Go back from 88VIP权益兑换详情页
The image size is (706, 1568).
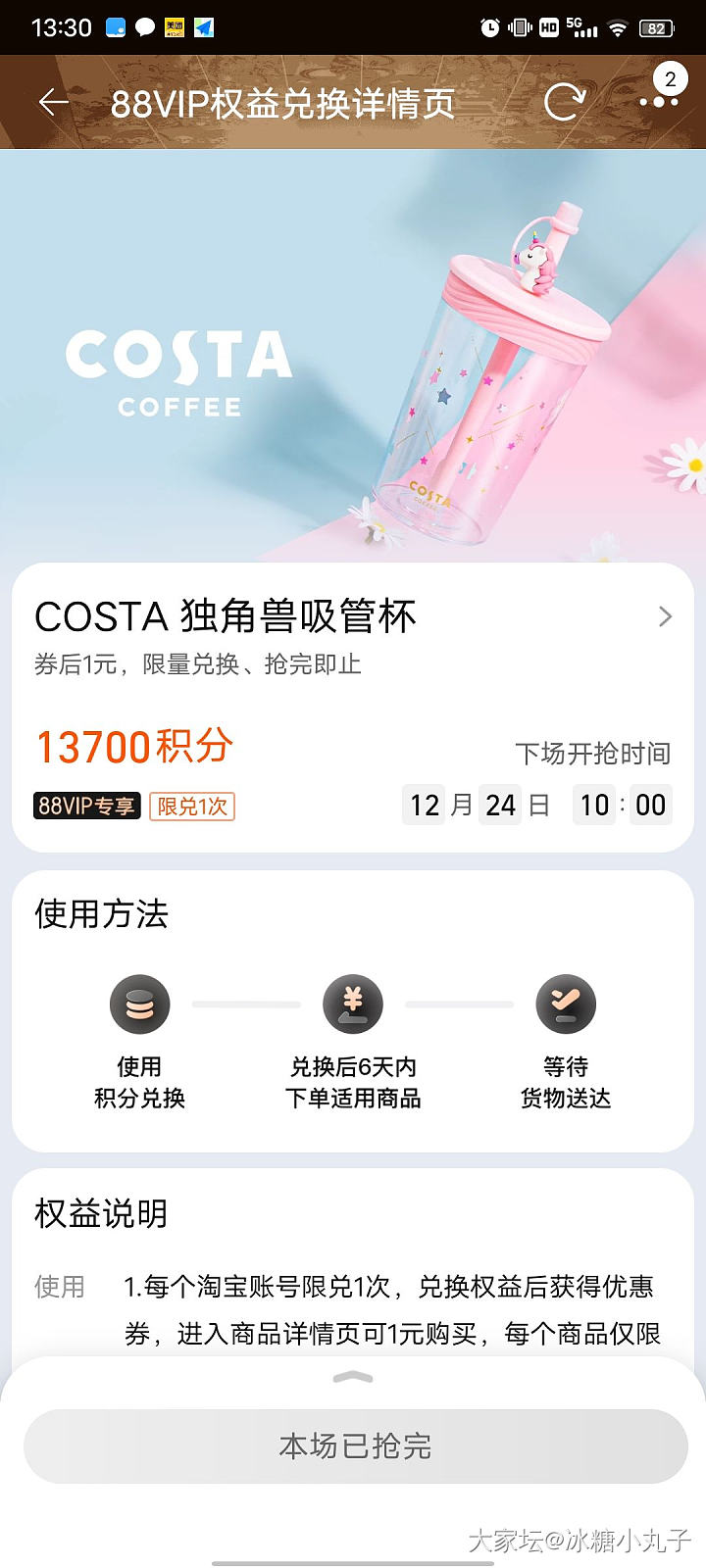[x=53, y=102]
